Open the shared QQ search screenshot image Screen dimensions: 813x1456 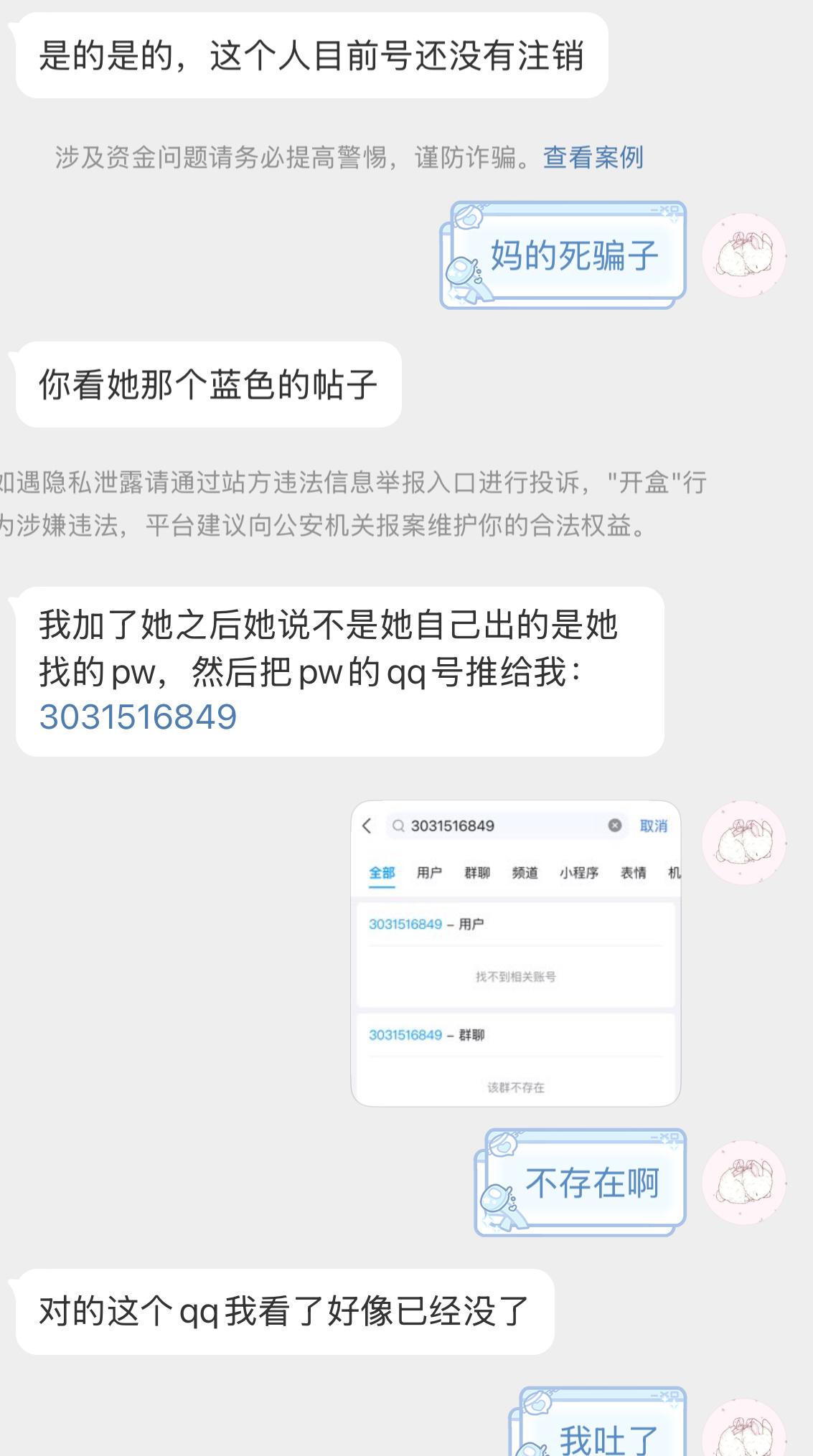[x=515, y=952]
